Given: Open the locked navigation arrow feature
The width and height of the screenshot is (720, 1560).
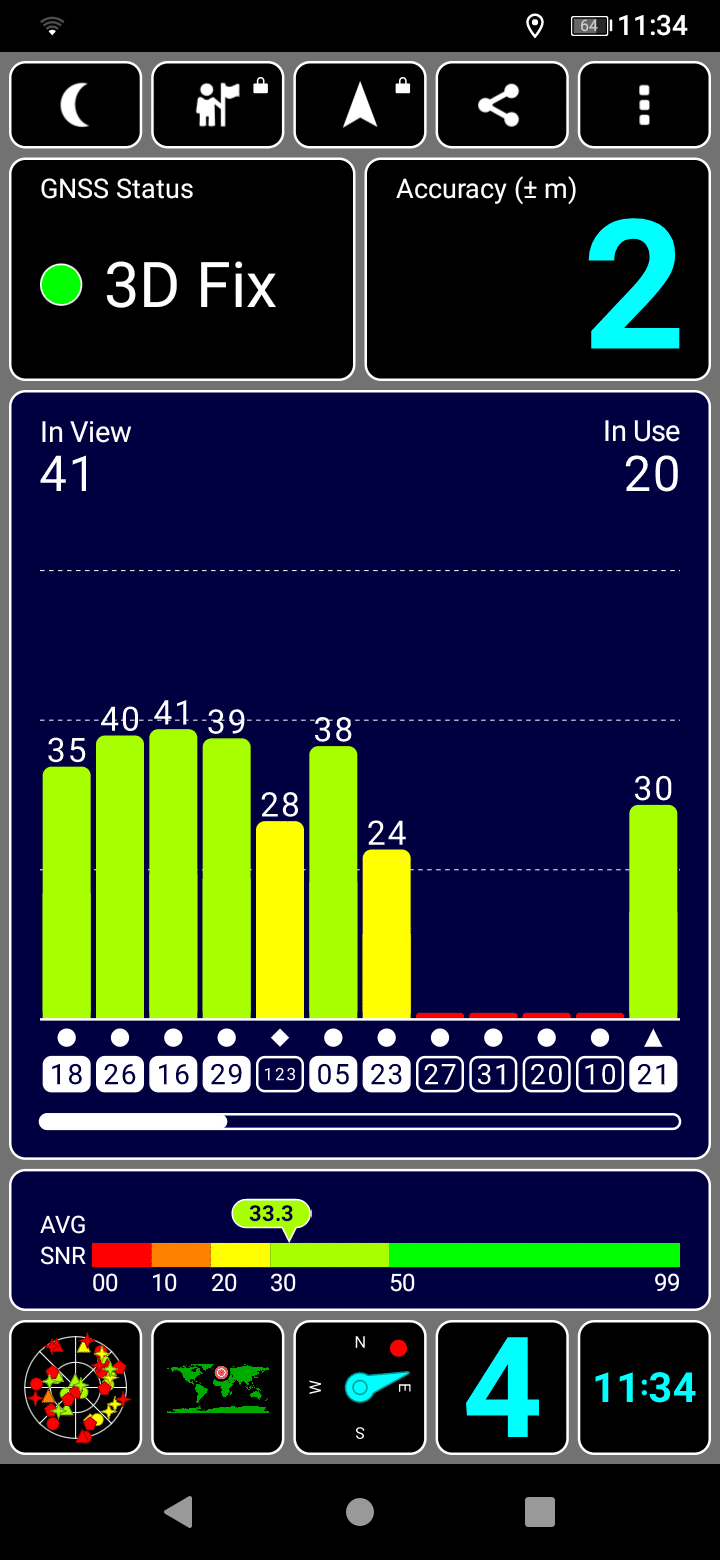Looking at the screenshot, I should click(360, 105).
